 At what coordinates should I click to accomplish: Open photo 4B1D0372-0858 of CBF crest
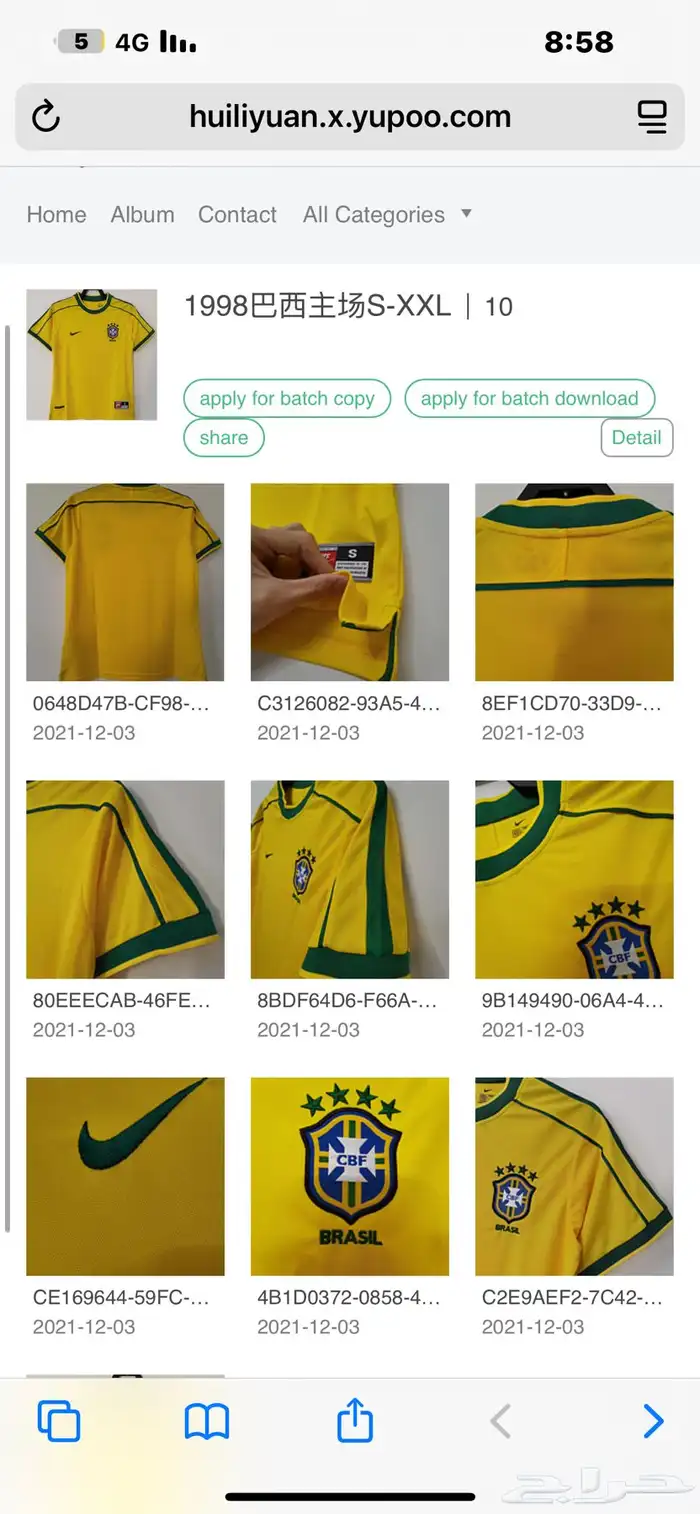click(349, 1176)
